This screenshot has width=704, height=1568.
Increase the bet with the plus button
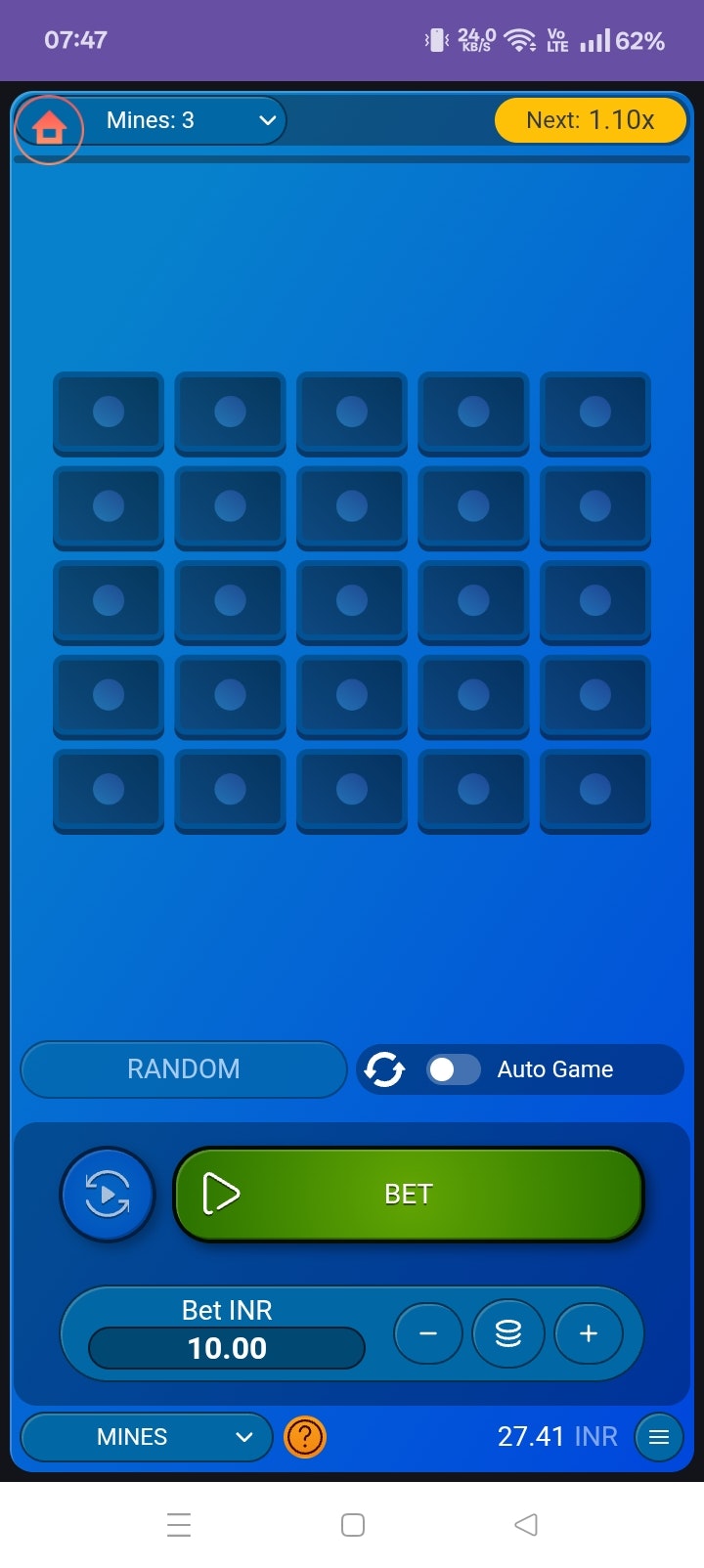tap(589, 1333)
